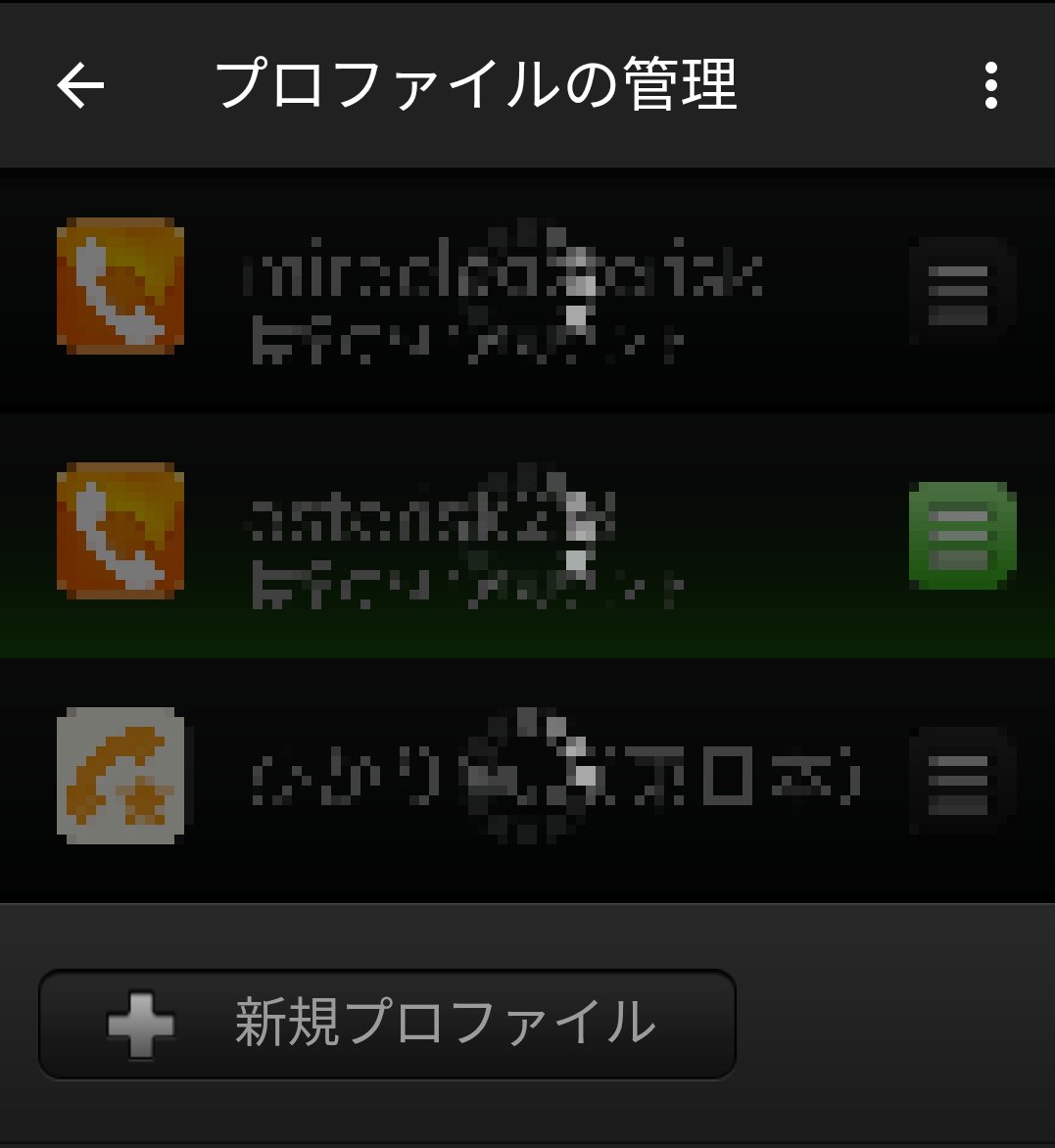Screen dimensions: 1055x1148
Task: Tap the back arrow to leave profile management
Action: (80, 85)
